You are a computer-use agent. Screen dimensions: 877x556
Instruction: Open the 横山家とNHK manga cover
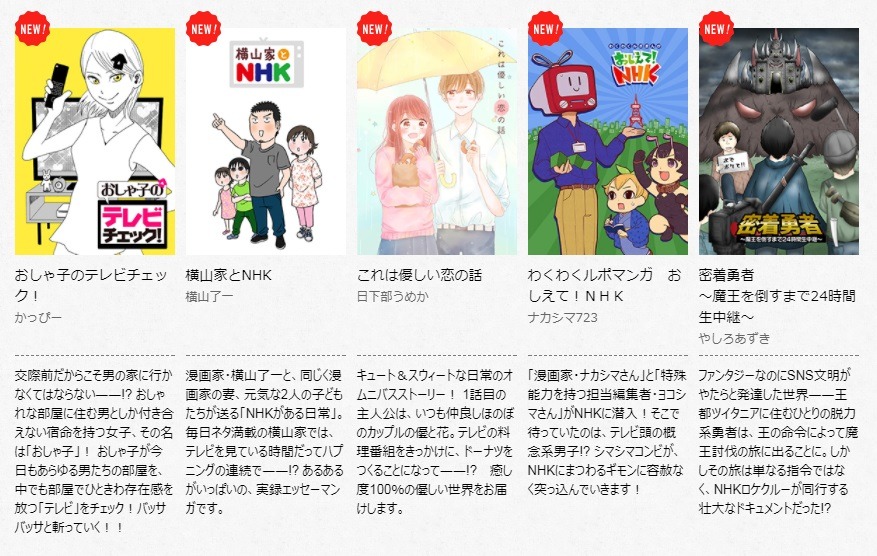pyautogui.click(x=266, y=140)
